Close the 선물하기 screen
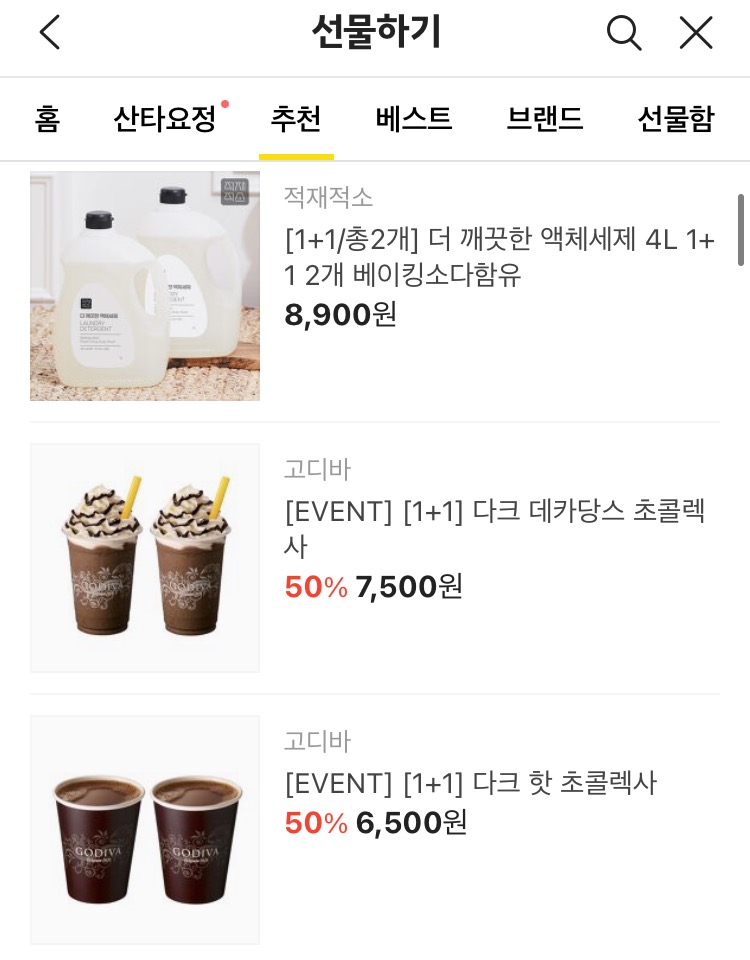This screenshot has width=750, height=960. click(x=696, y=32)
